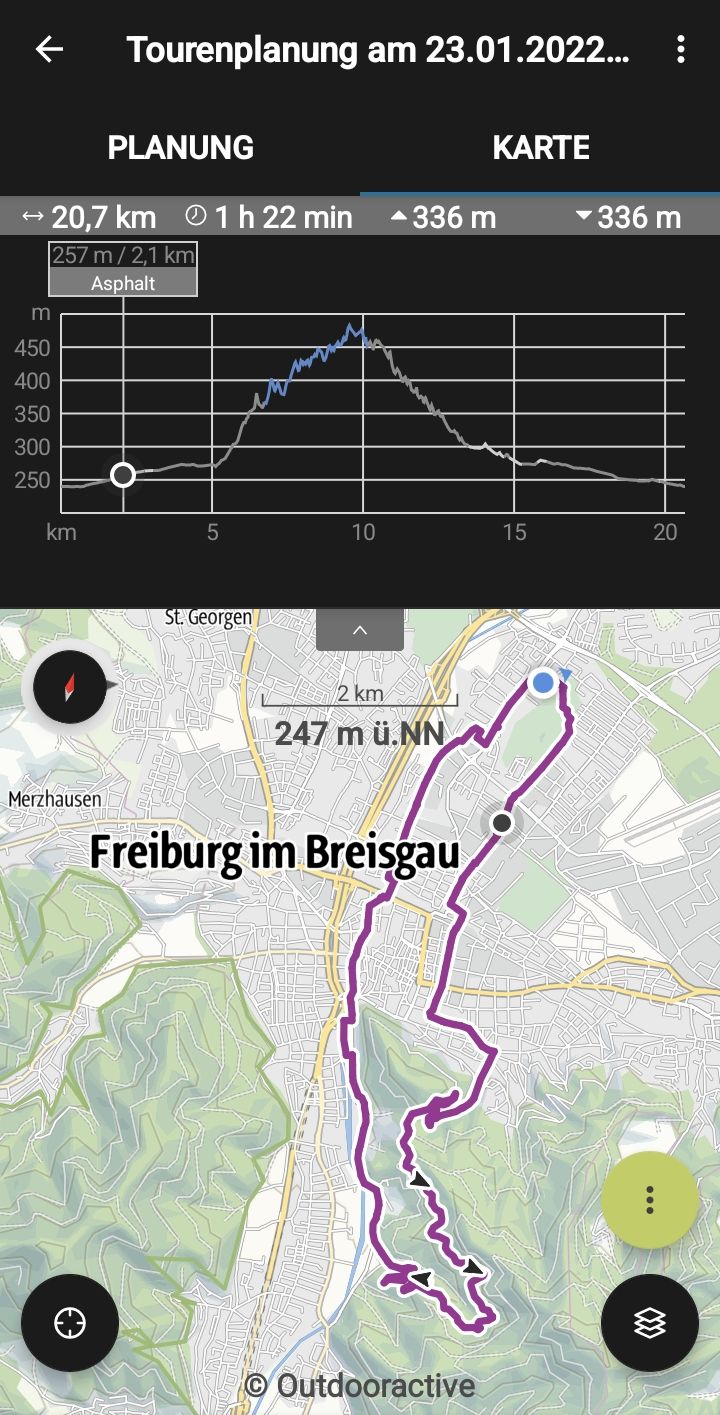Open the map layers selector
This screenshot has height=1415, width=720.
650,1323
